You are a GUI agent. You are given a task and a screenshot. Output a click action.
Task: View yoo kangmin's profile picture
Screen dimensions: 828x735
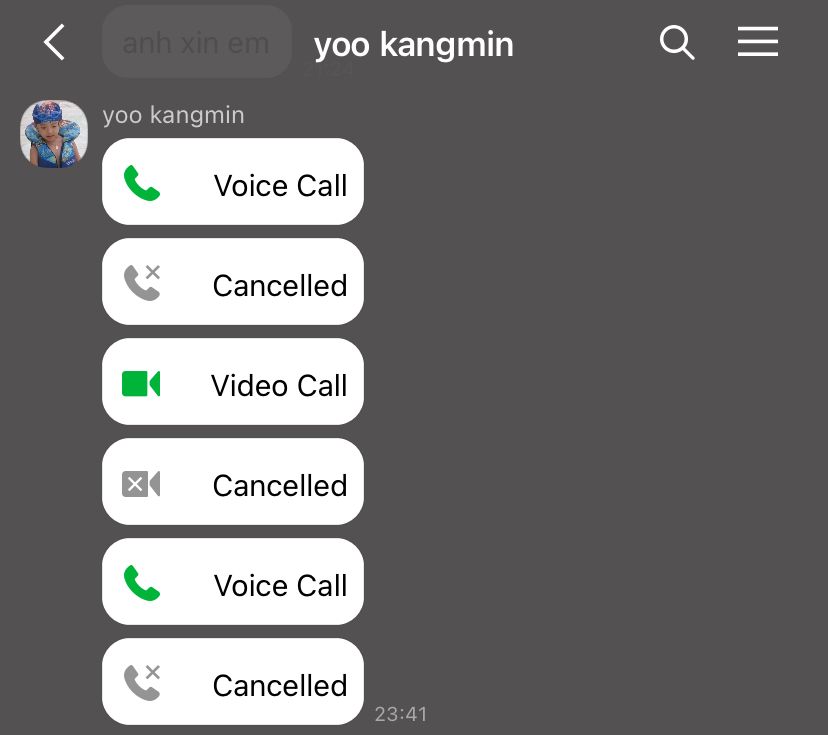pos(54,134)
